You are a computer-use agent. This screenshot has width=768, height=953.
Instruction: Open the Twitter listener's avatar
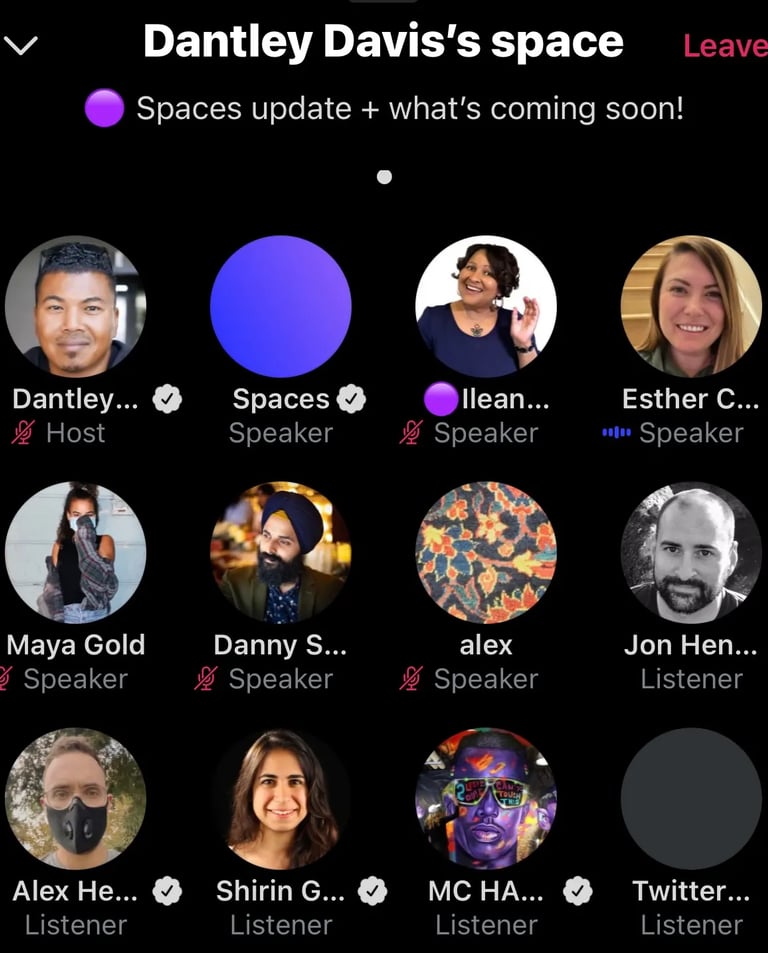691,798
